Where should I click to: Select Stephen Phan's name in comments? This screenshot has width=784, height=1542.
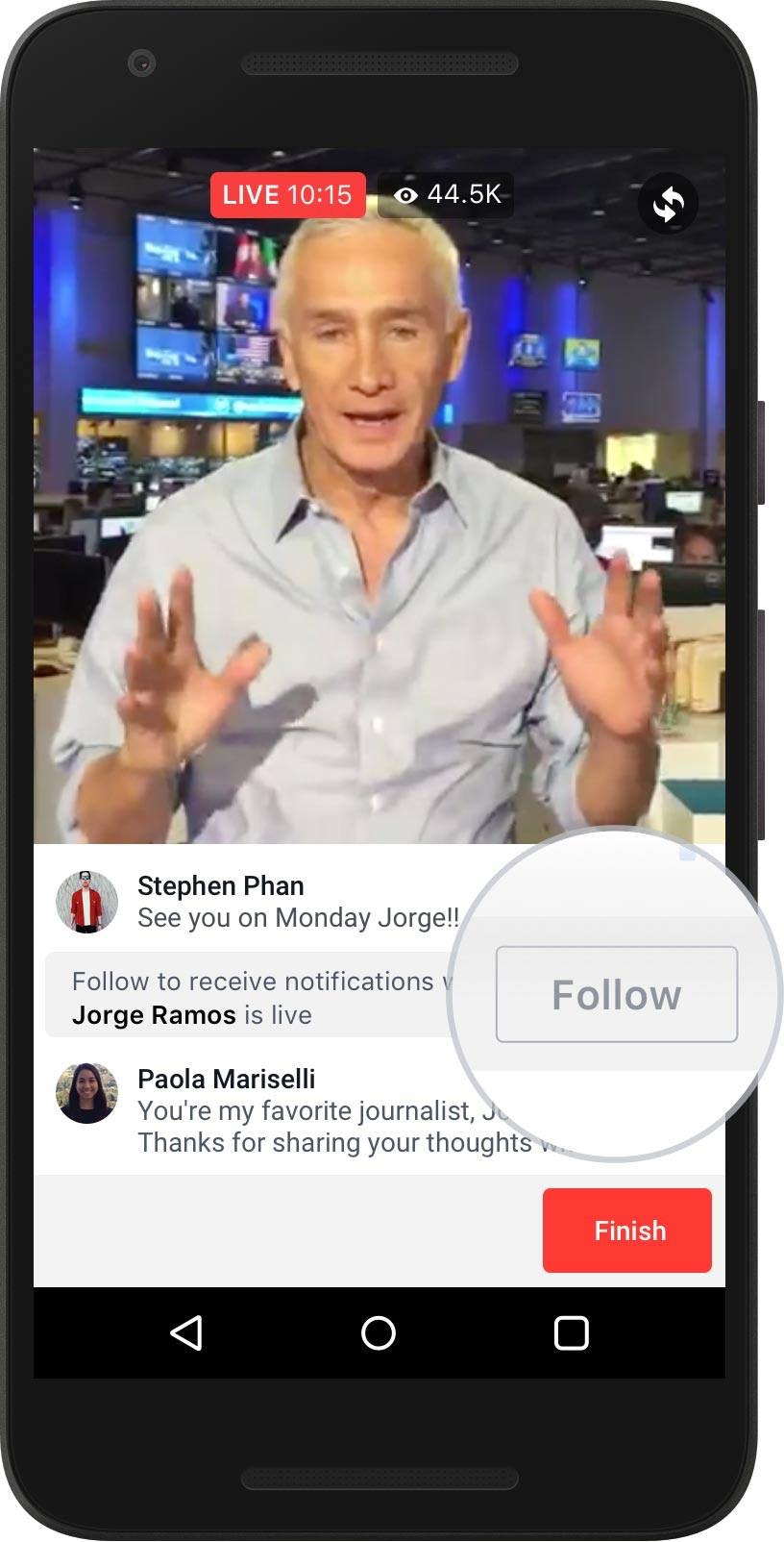[220, 885]
